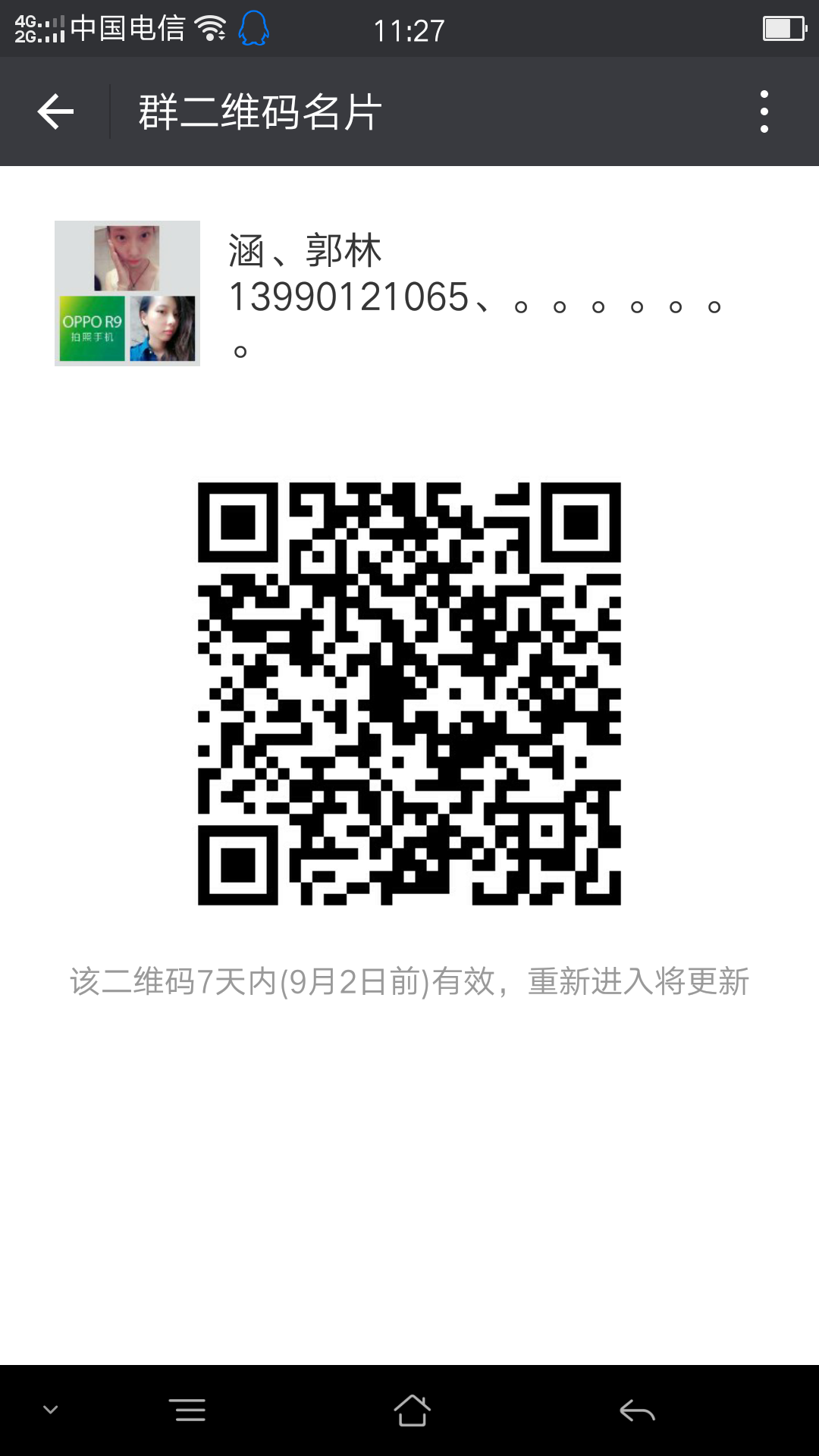
Task: Go back from the group QR code card
Action: pos(55,111)
